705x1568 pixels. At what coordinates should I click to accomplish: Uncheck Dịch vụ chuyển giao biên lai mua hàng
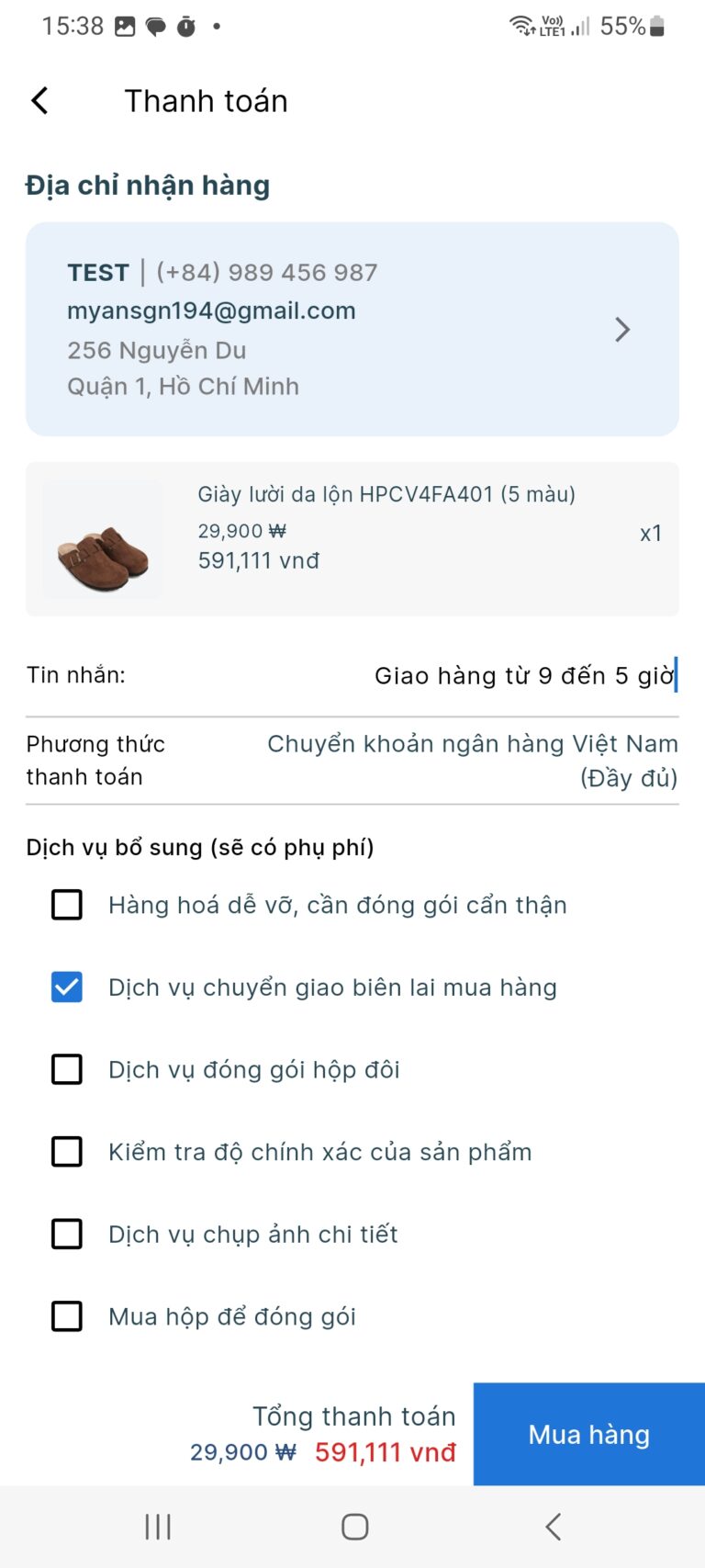(67, 987)
